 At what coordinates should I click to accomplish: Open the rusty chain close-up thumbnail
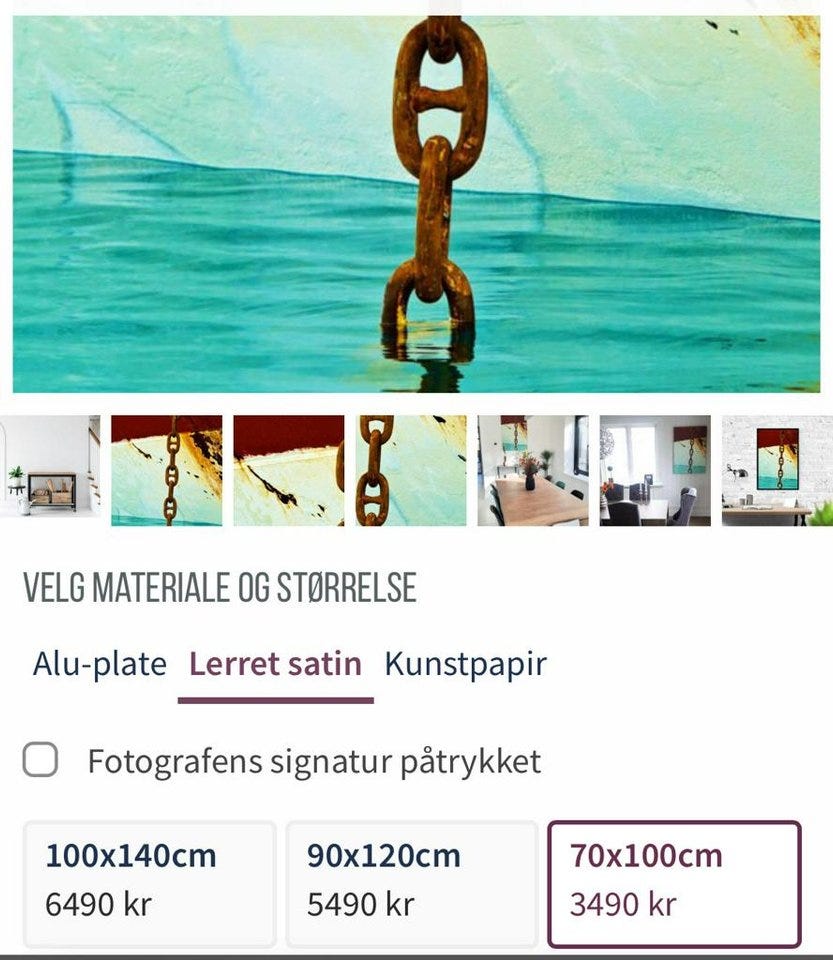point(410,470)
